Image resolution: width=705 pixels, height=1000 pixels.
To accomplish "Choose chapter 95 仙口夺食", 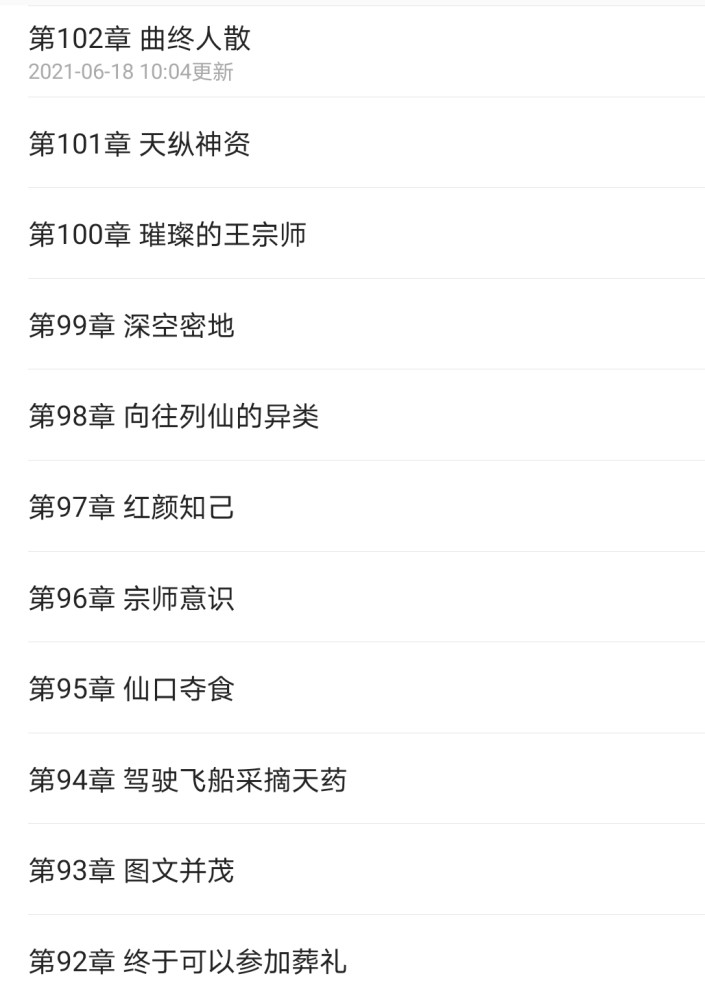I will tap(132, 690).
